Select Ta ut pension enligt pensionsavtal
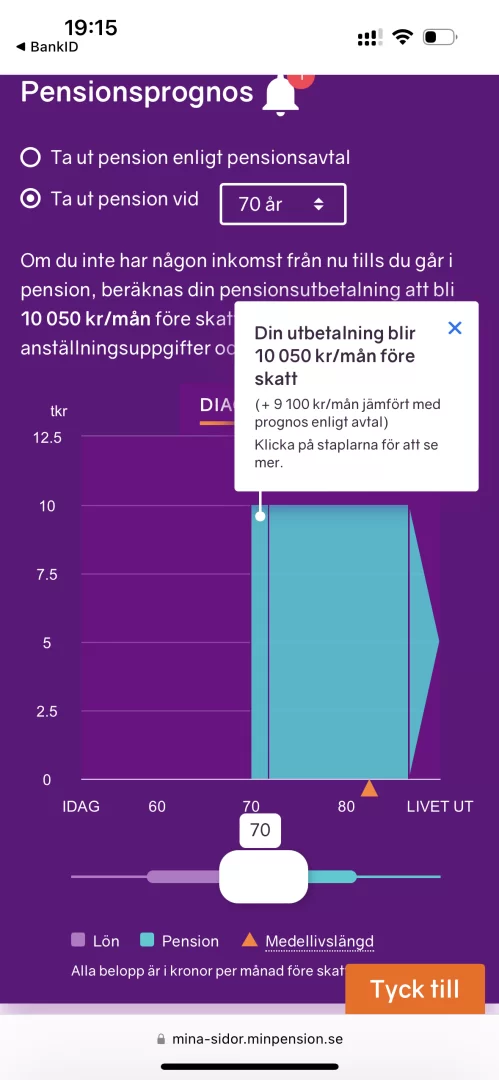 (x=30, y=158)
